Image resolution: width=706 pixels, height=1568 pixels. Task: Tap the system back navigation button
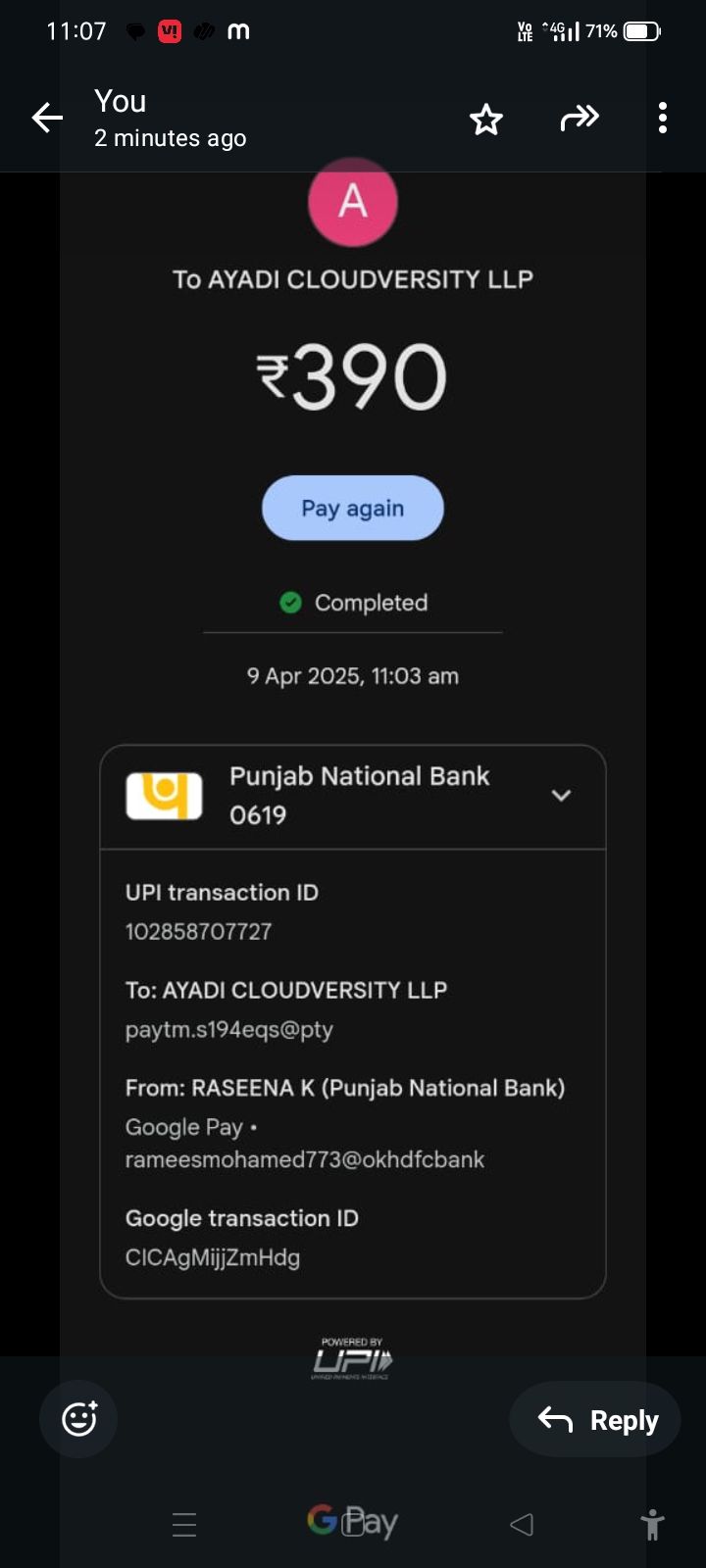point(522,1524)
